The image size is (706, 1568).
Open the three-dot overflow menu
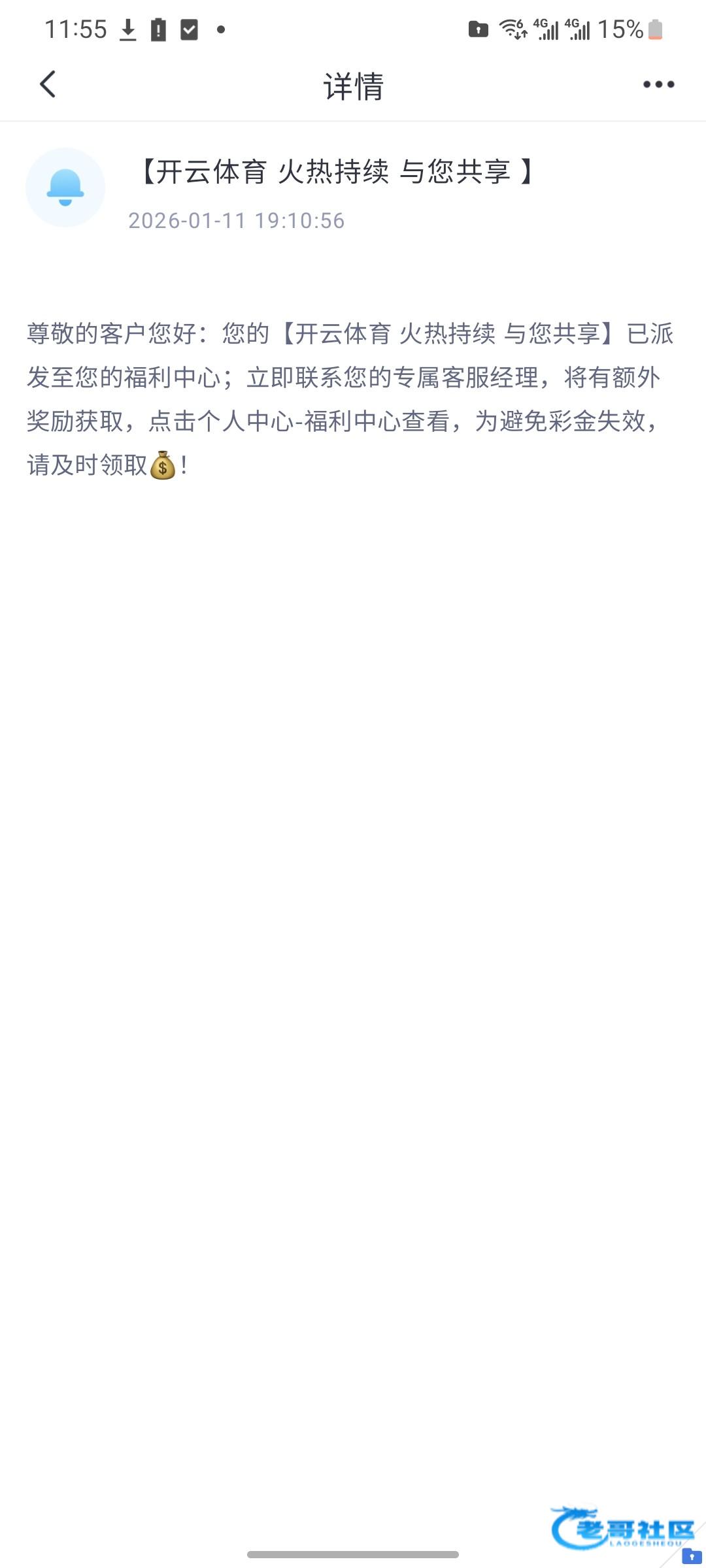[x=658, y=84]
